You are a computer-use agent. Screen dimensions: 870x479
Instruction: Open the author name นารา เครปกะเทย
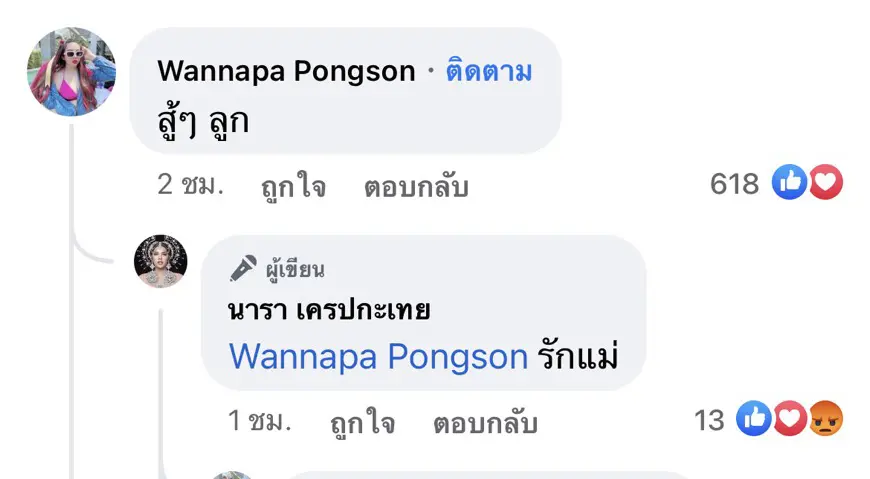(329, 310)
